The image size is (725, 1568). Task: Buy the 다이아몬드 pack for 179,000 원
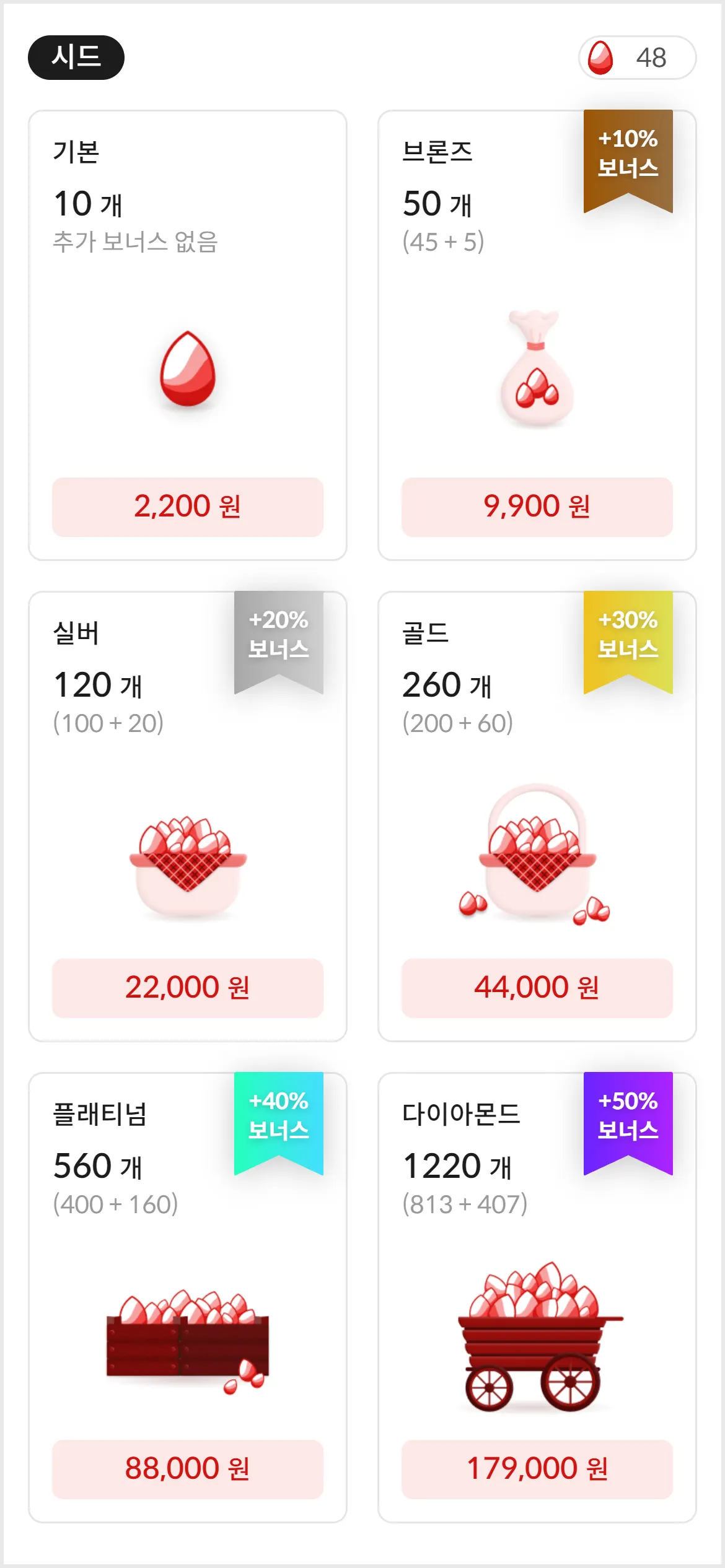(x=537, y=1469)
